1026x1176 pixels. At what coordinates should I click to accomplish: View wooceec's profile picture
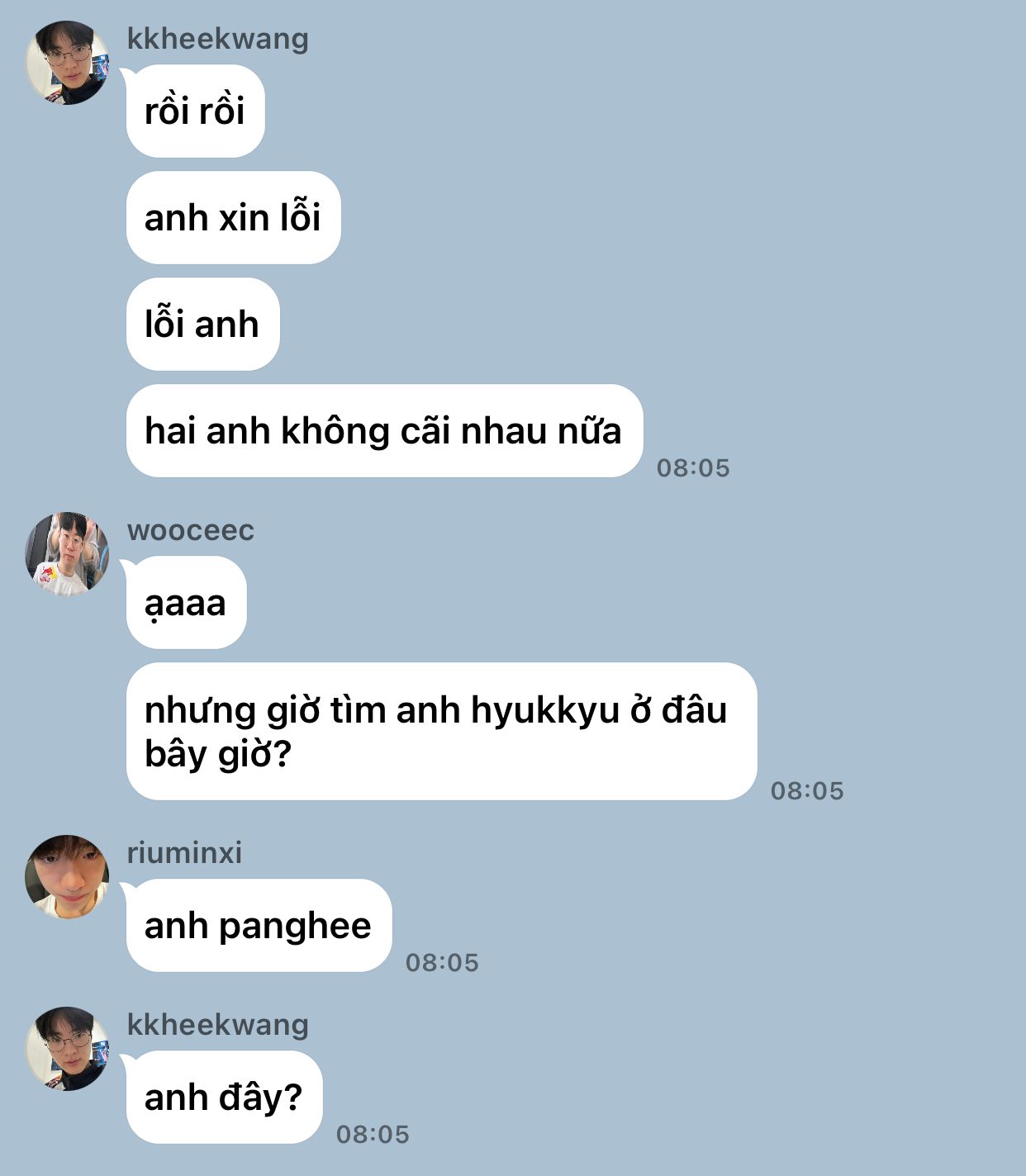click(67, 554)
